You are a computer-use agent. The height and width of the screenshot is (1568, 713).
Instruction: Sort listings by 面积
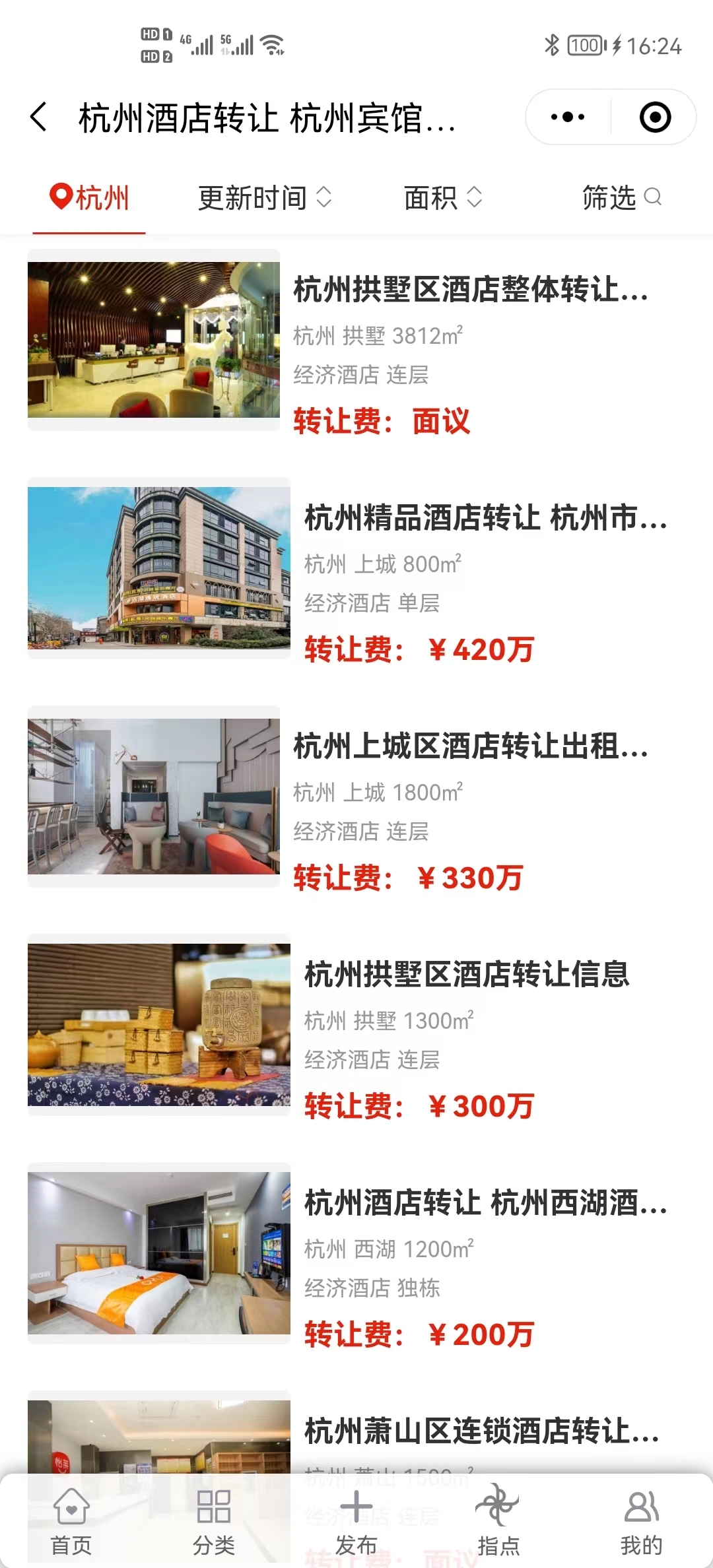(x=442, y=198)
